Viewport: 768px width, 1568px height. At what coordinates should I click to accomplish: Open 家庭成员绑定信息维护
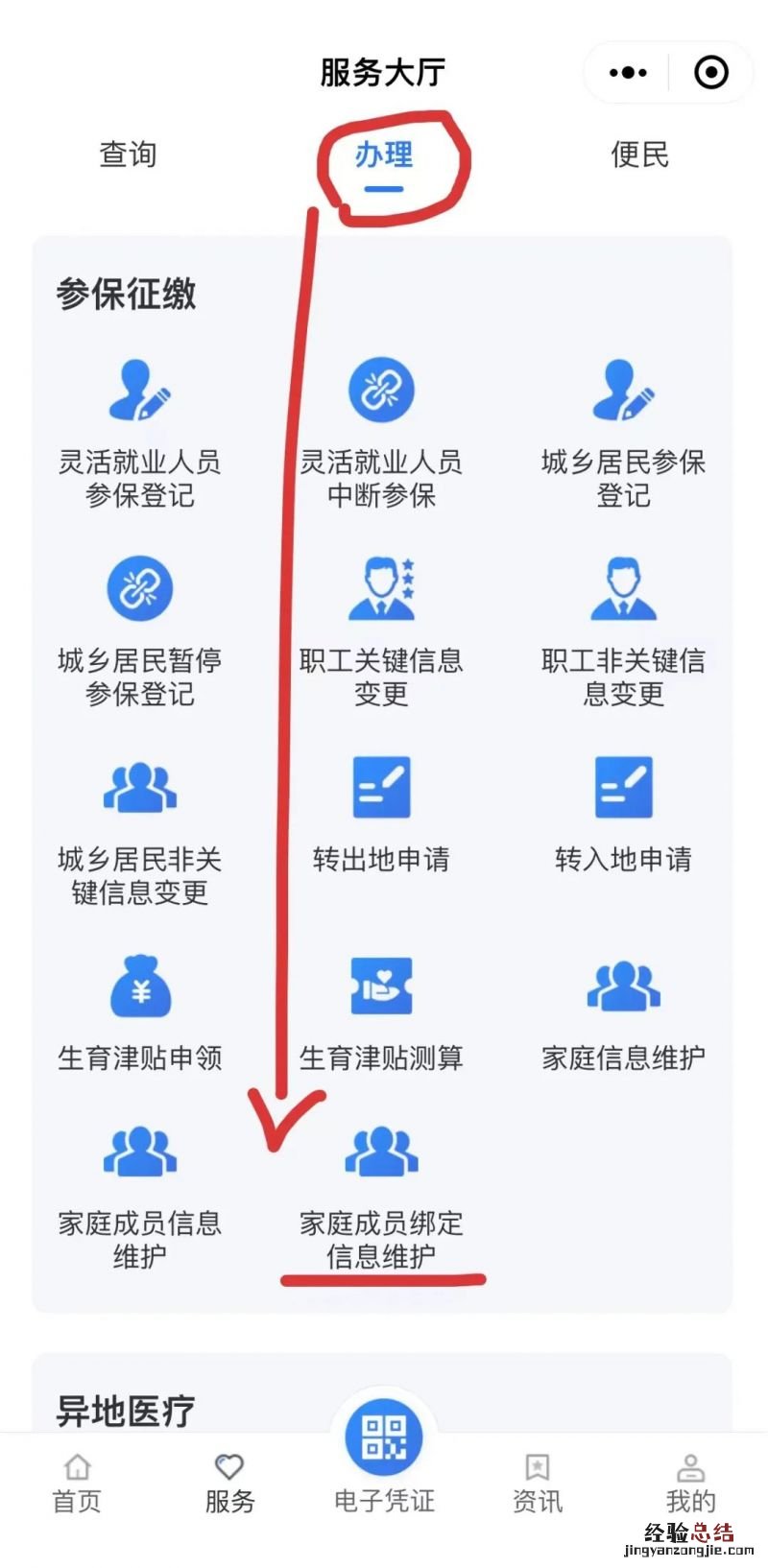tap(381, 1195)
